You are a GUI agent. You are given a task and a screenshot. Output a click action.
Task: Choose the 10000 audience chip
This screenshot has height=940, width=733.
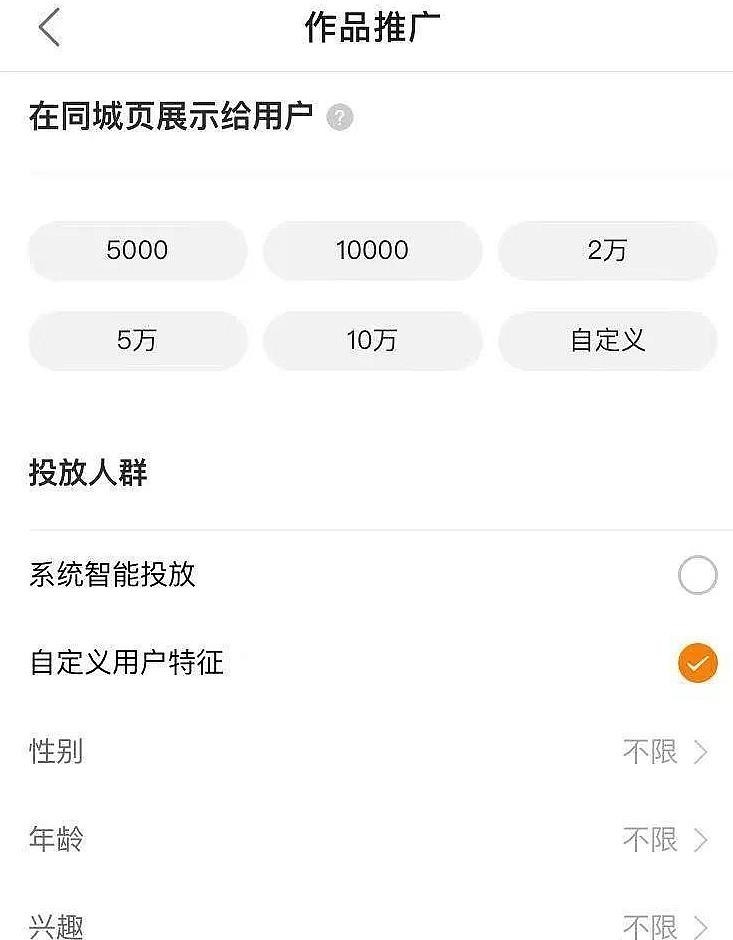(372, 250)
